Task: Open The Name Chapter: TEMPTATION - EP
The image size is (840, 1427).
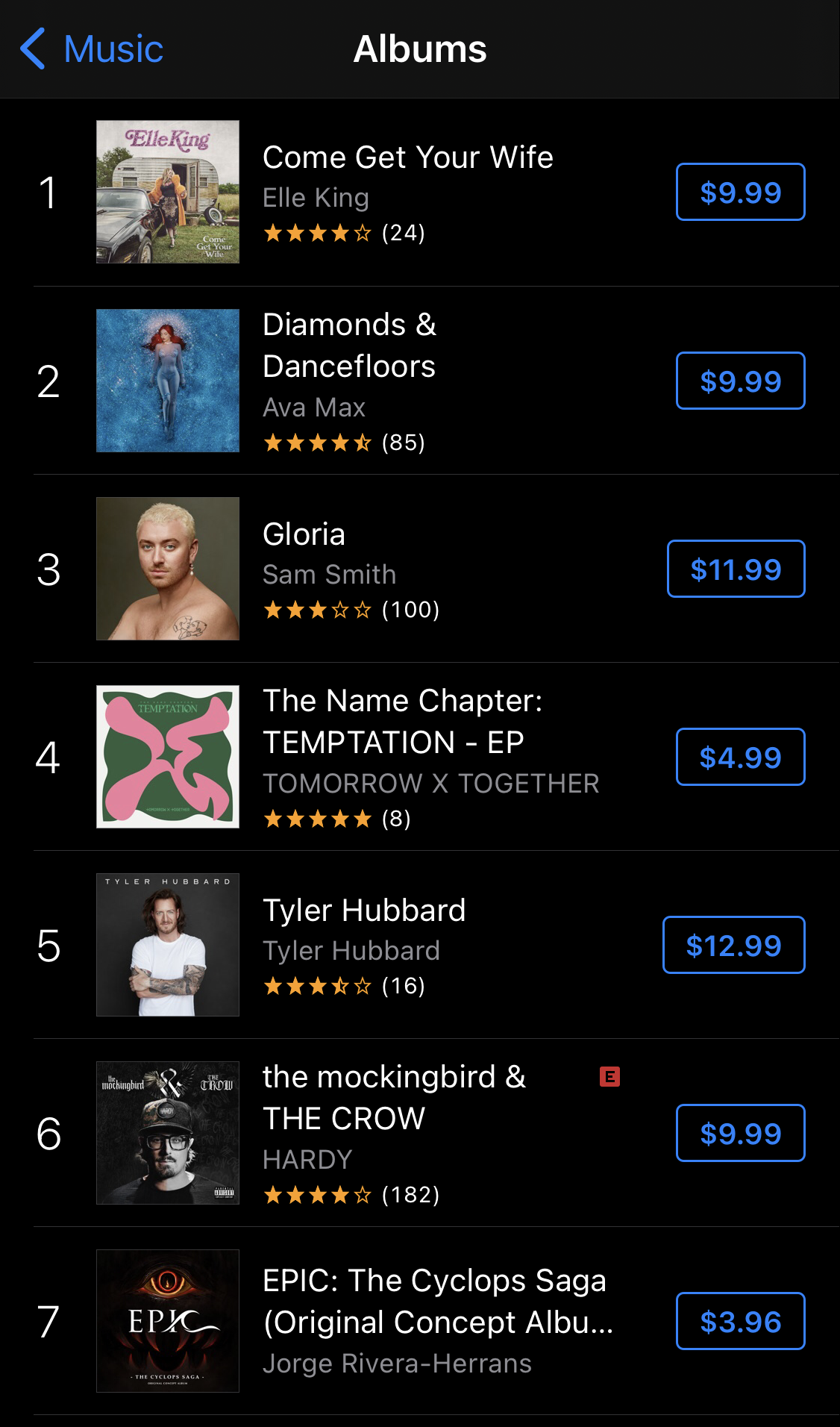Action: pyautogui.click(x=403, y=722)
